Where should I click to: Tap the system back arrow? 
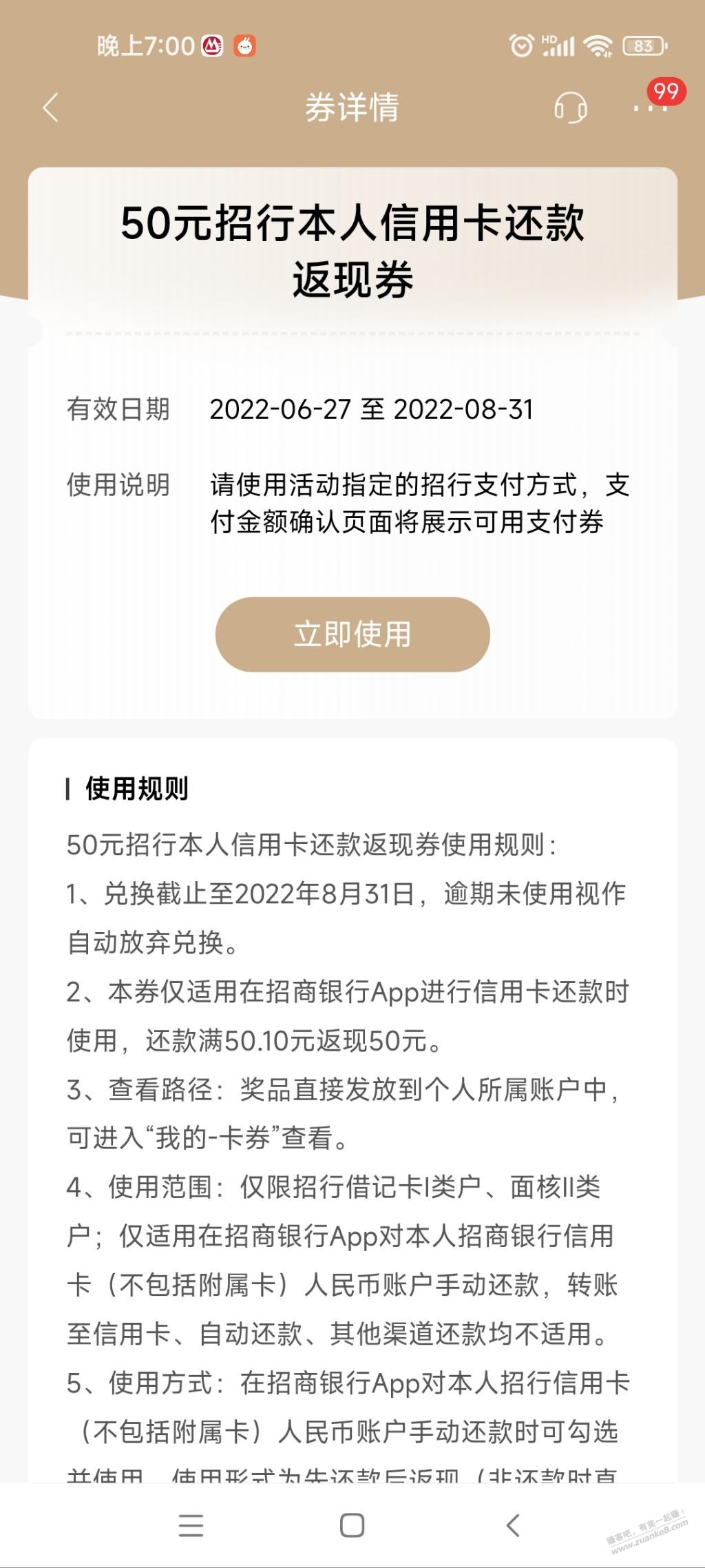(513, 1525)
